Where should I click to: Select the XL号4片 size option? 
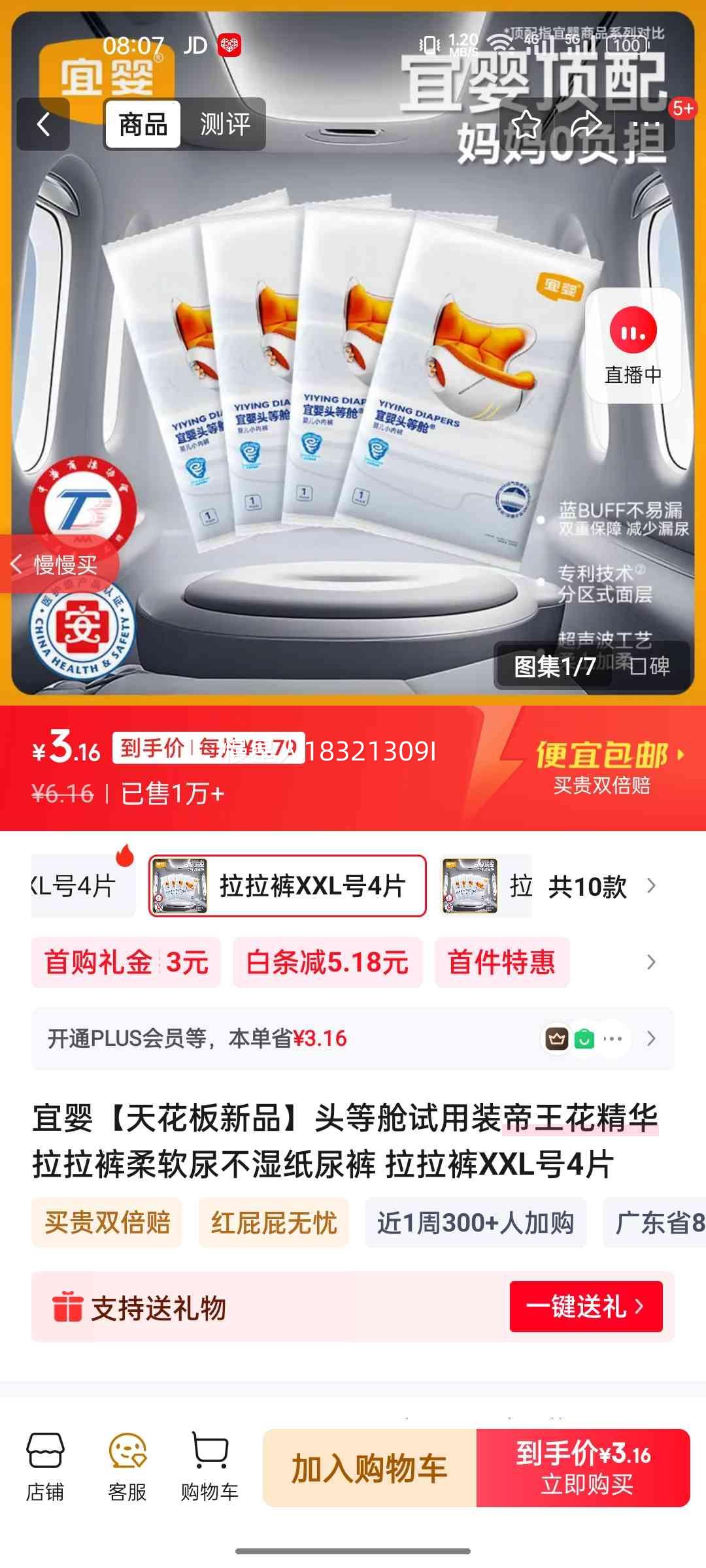pyautogui.click(x=72, y=885)
